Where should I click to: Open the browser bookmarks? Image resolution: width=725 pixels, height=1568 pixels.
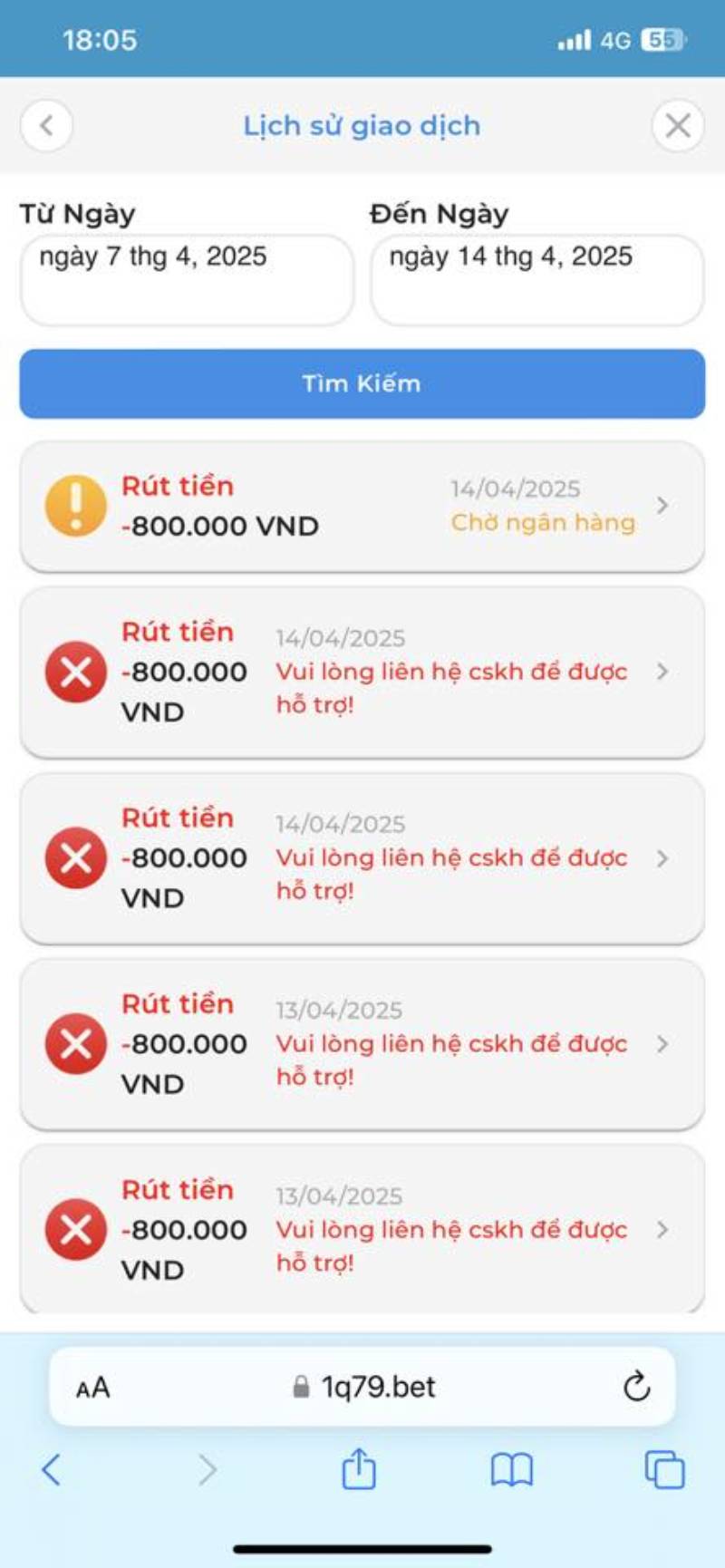pos(512,1469)
